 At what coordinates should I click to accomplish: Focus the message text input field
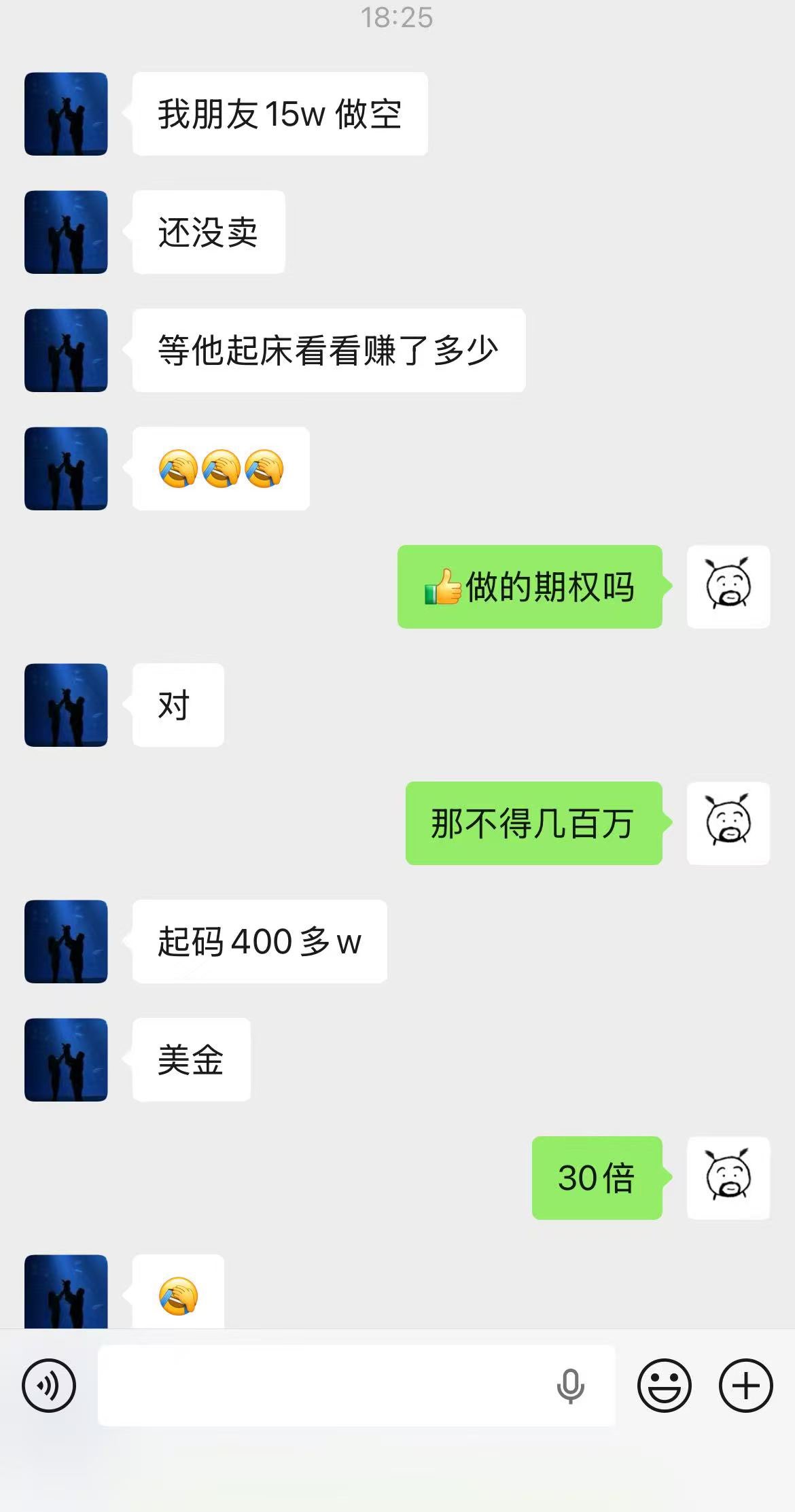click(x=357, y=1386)
